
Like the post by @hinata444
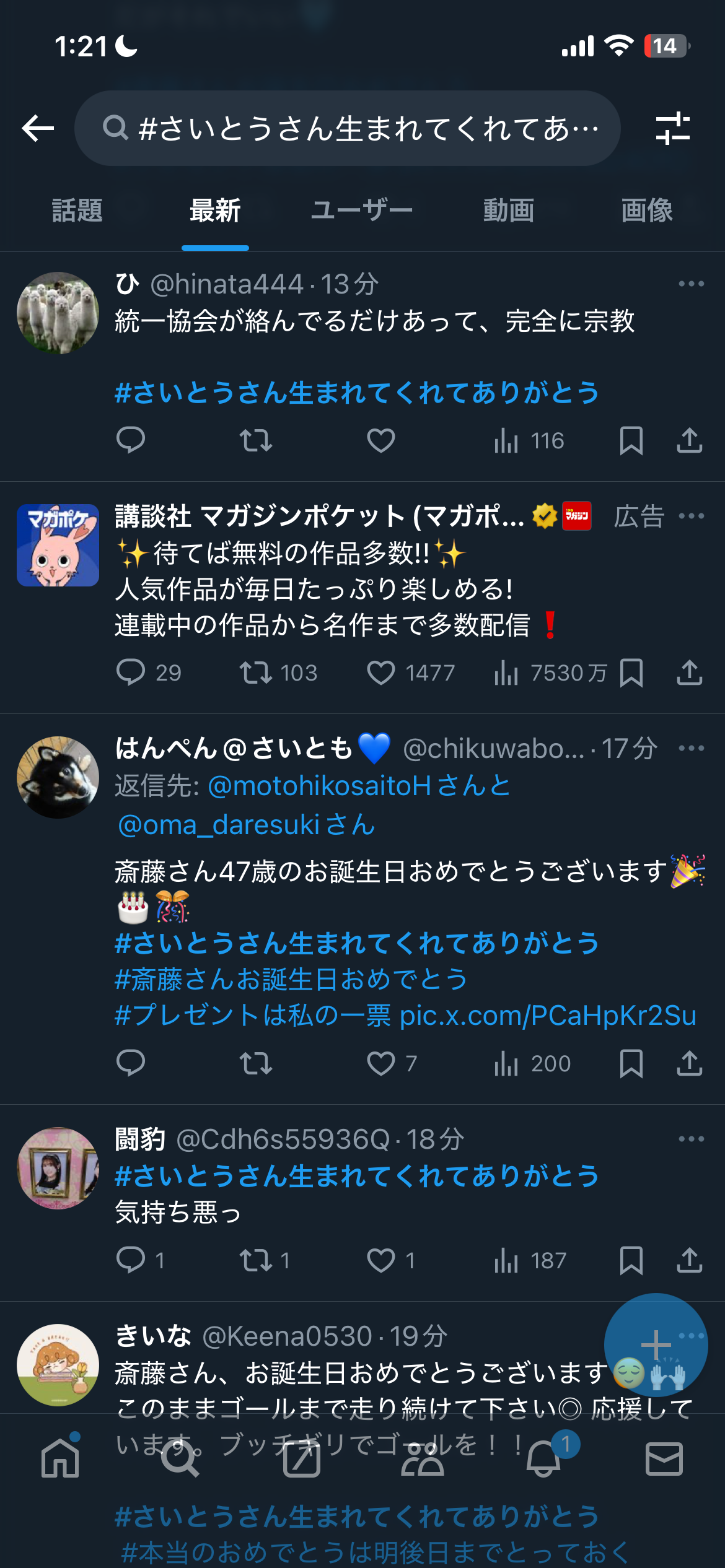pyautogui.click(x=380, y=441)
